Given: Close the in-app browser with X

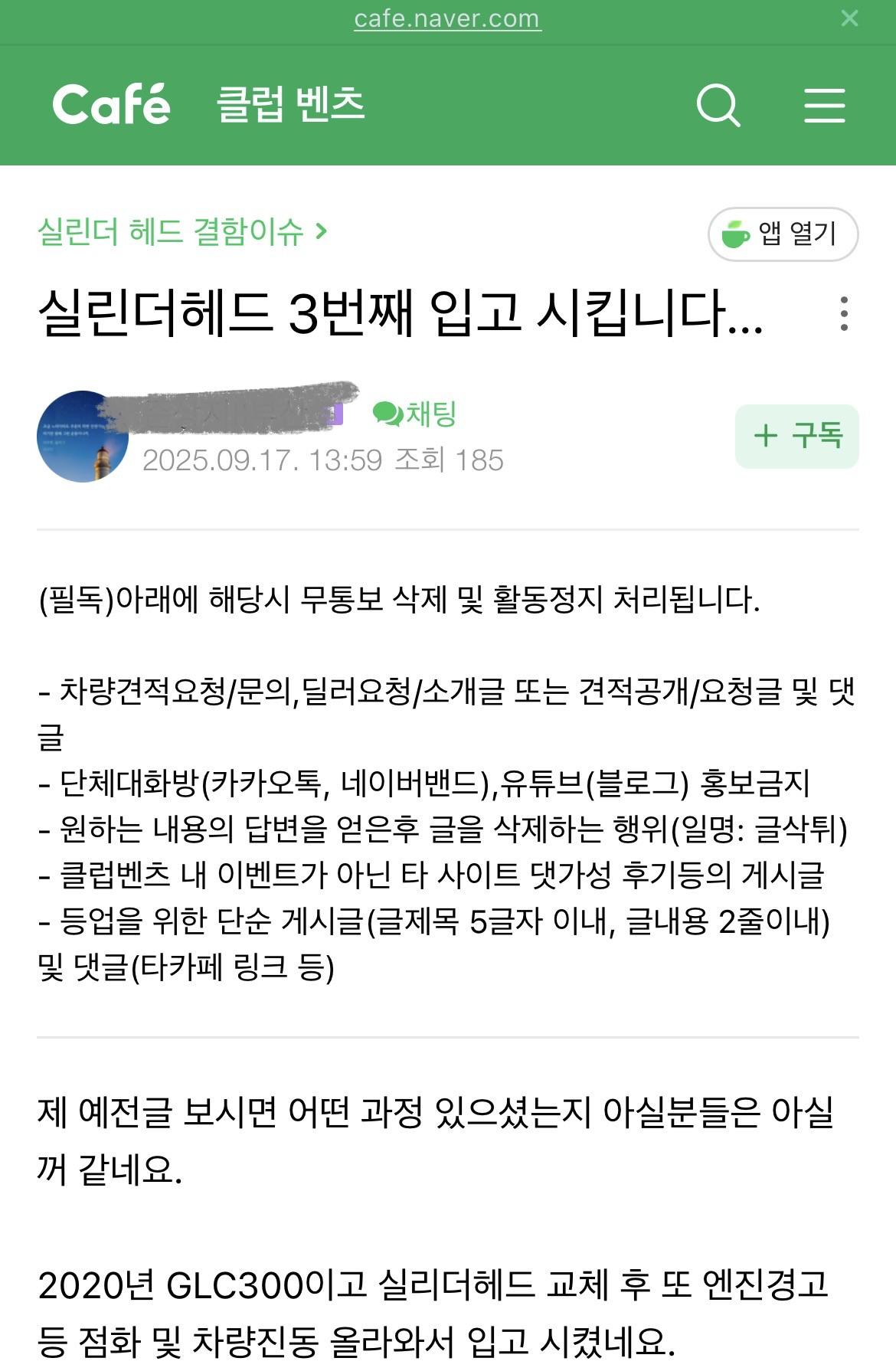Looking at the screenshot, I should point(849,18).
